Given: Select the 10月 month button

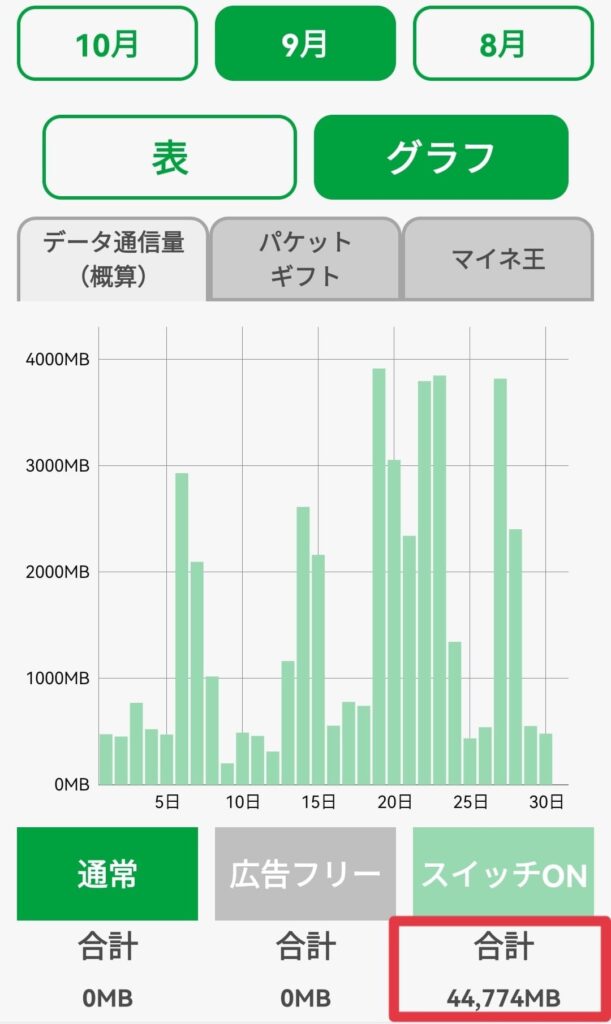Looking at the screenshot, I should [108, 44].
